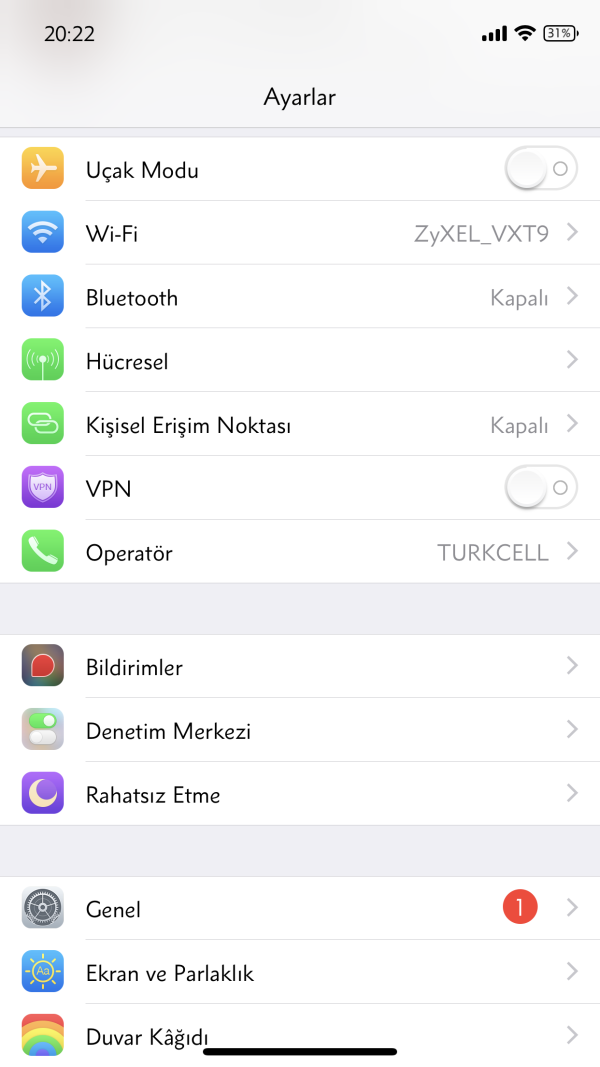Enable the Uçak Modu switch
Screen dimensions: 600x1067
tap(541, 169)
